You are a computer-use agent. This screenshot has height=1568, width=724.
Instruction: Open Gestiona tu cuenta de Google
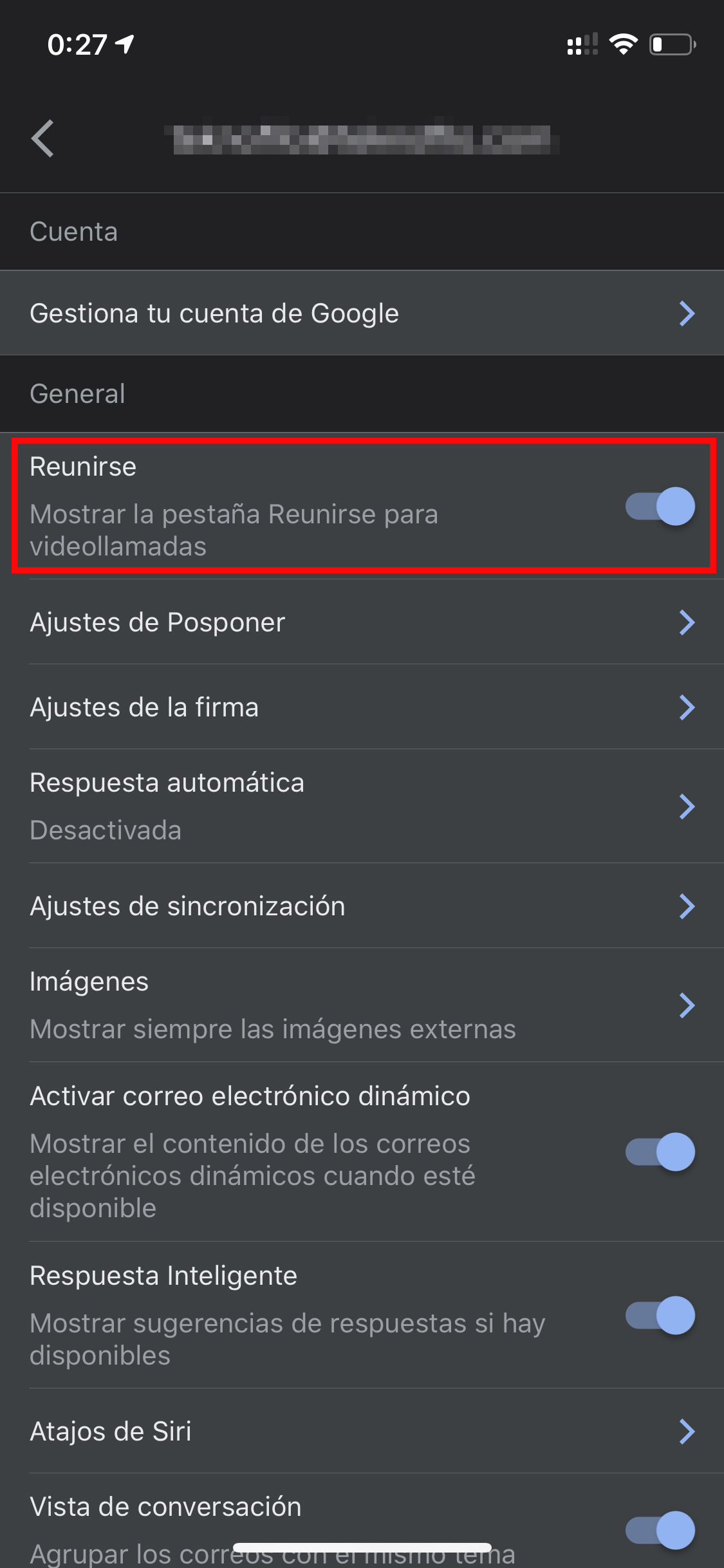click(x=362, y=313)
